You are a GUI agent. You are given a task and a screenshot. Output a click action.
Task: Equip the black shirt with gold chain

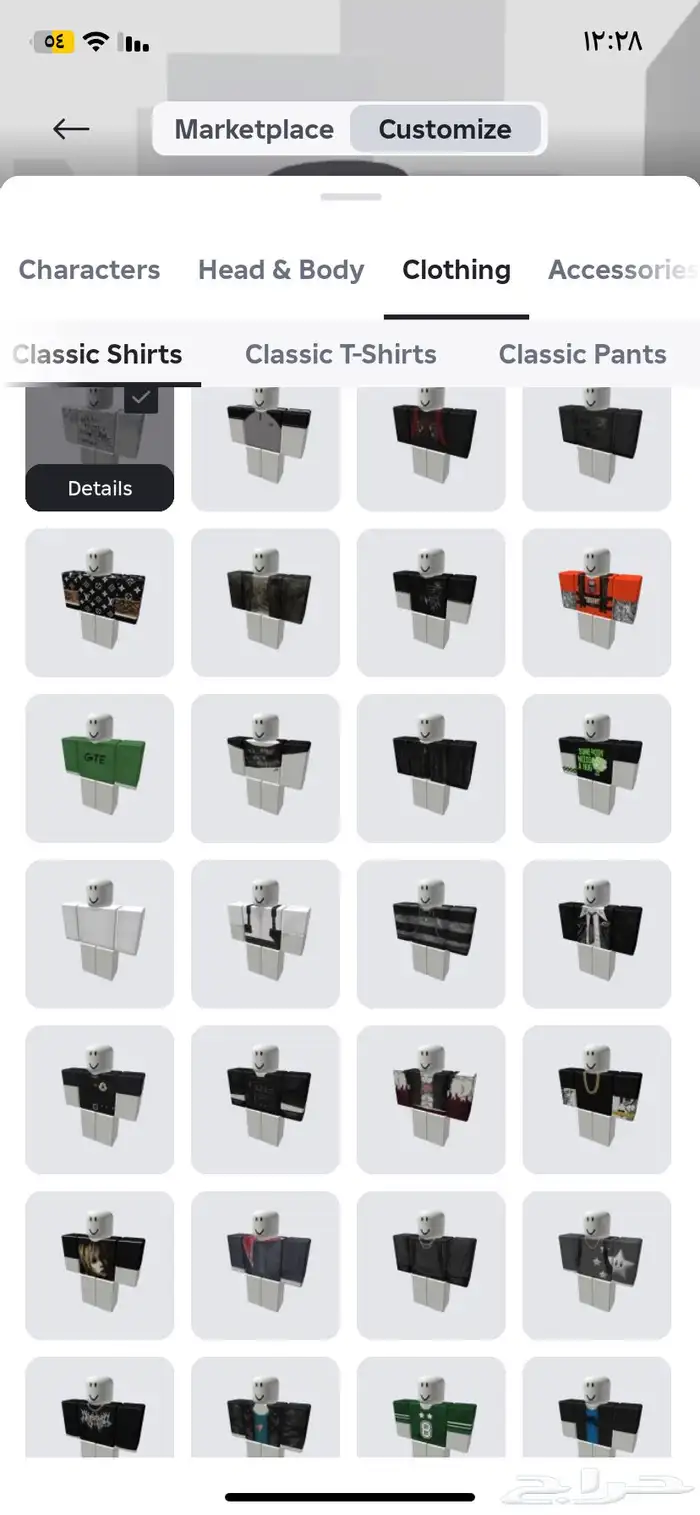pos(596,1100)
